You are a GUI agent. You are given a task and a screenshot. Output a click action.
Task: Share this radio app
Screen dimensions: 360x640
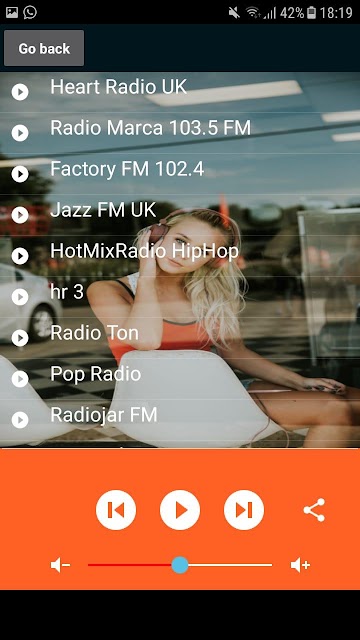[314, 510]
